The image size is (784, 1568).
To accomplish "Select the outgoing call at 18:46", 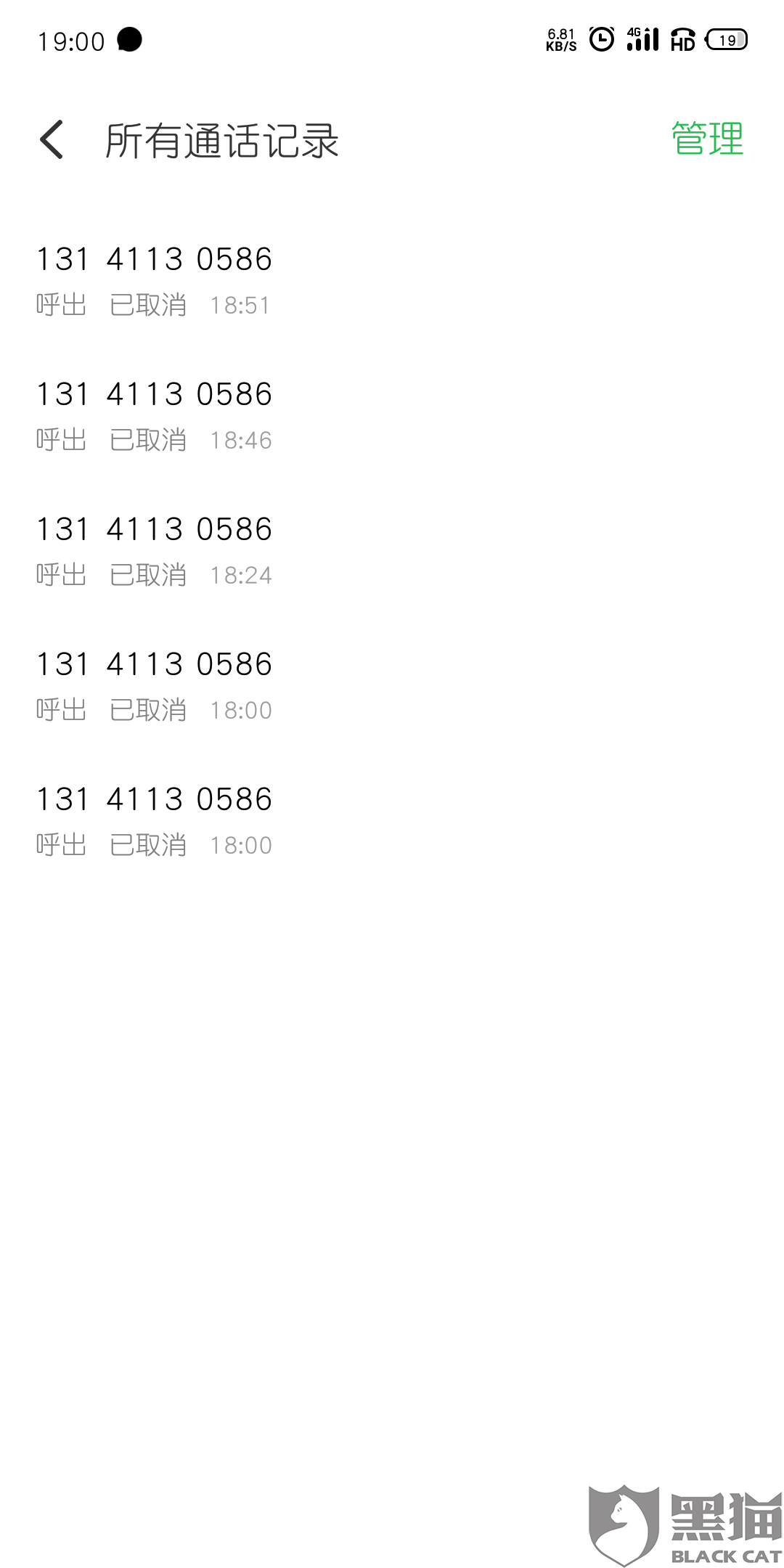I will coord(392,415).
